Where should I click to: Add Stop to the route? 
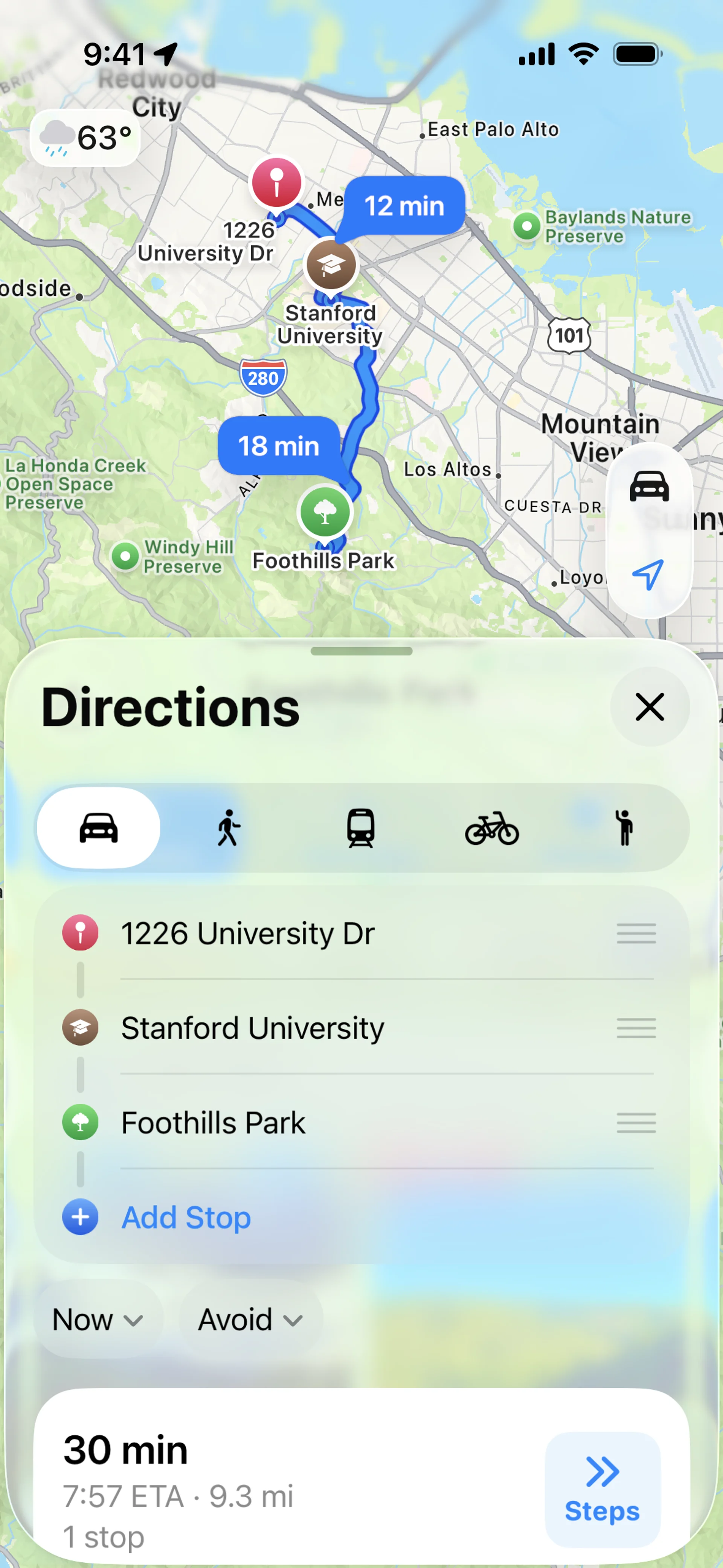pyautogui.click(x=186, y=1217)
